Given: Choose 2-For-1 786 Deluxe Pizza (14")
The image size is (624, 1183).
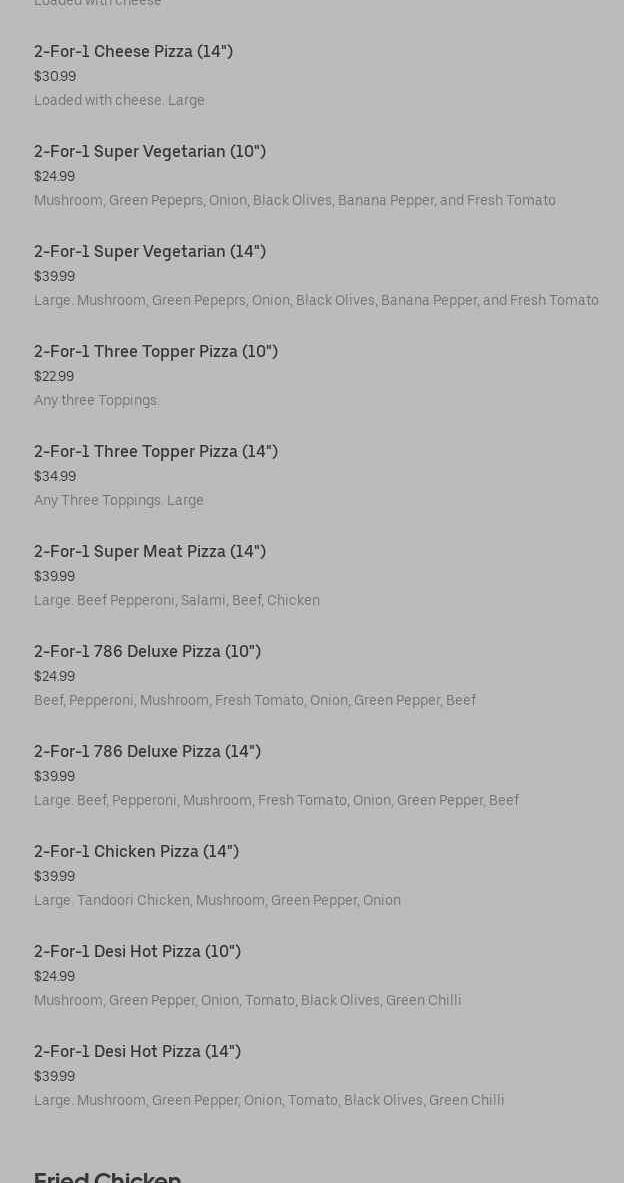Looking at the screenshot, I should pyautogui.click(x=147, y=752).
